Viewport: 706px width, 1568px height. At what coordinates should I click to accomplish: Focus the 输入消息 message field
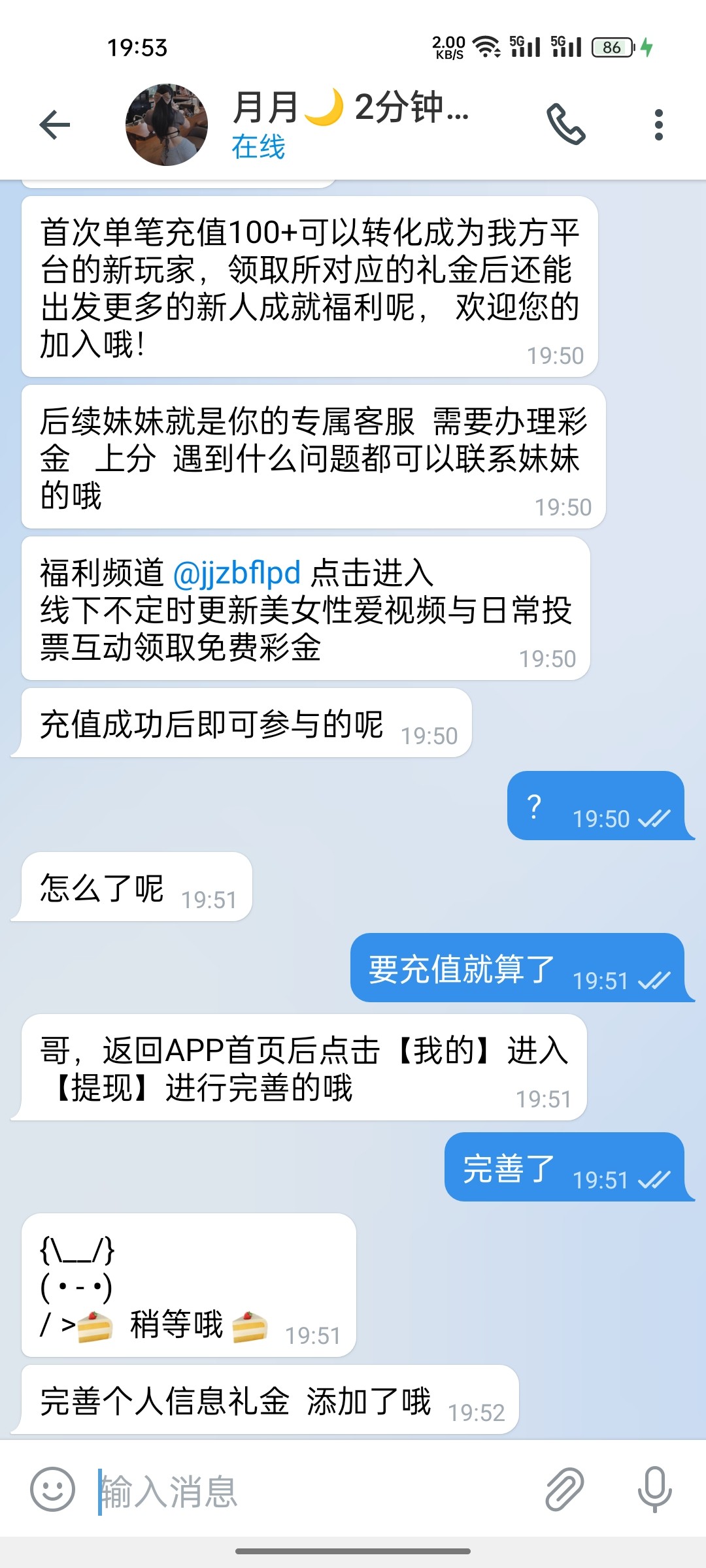coord(314,1491)
